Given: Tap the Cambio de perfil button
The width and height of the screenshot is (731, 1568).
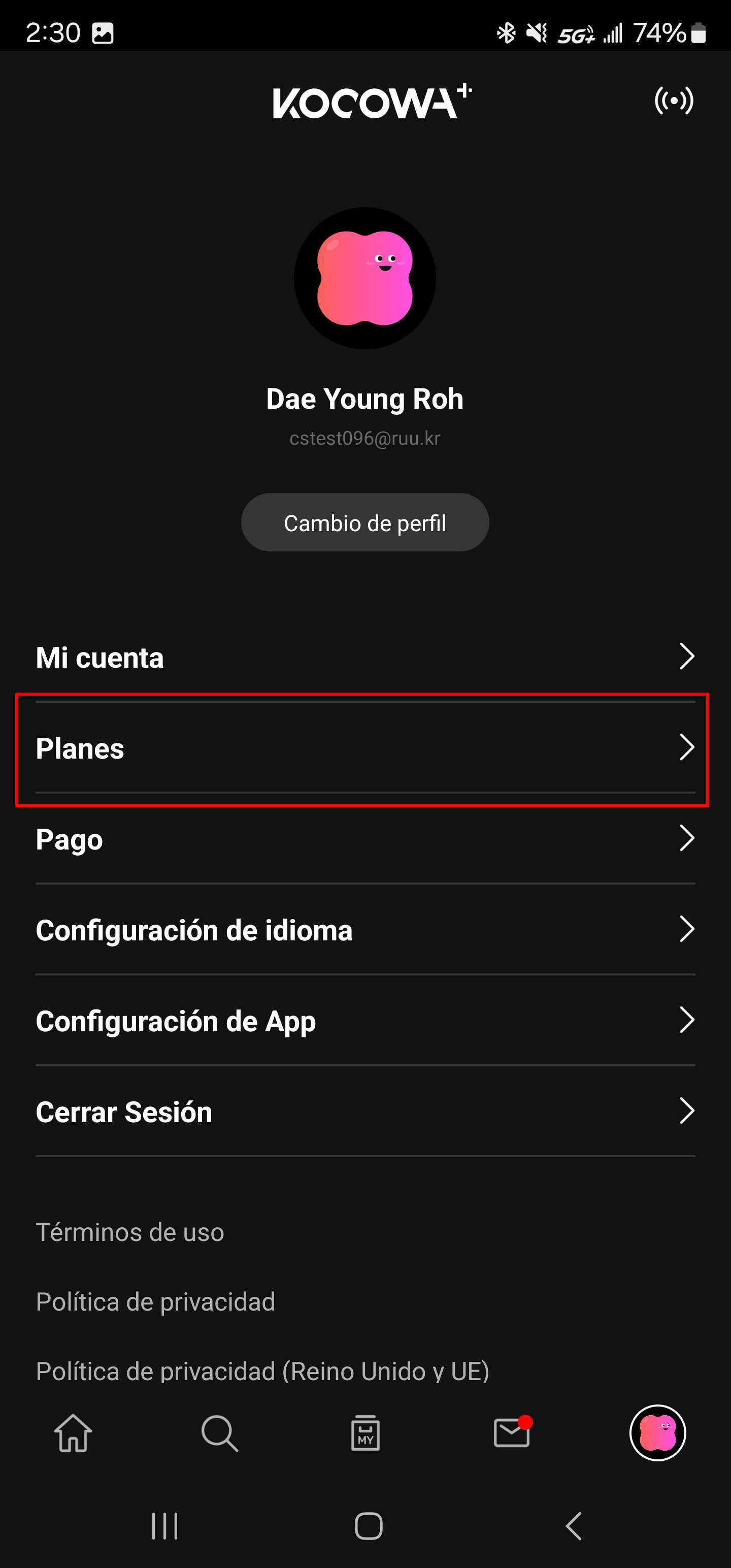Looking at the screenshot, I should click(364, 522).
